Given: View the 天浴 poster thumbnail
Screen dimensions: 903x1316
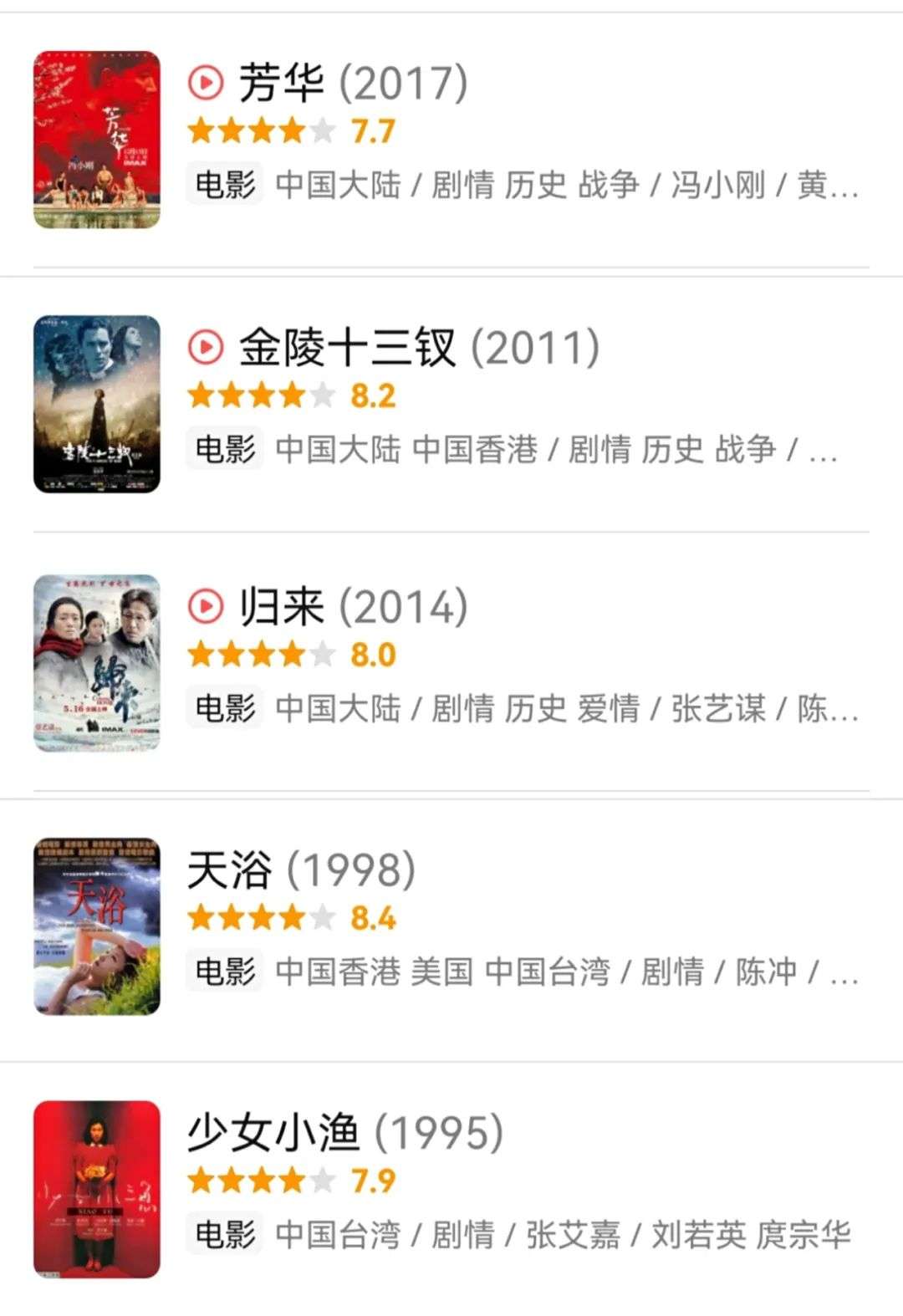Looking at the screenshot, I should pyautogui.click(x=97, y=926).
